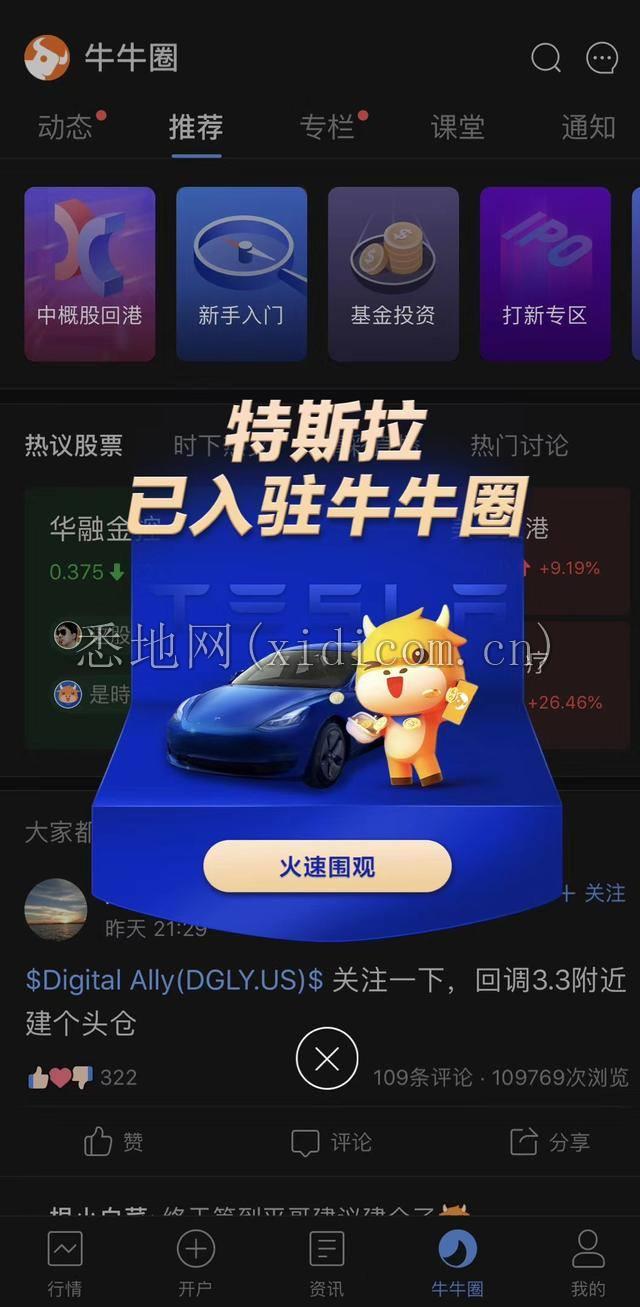This screenshot has height=1307, width=640.
Task: Share the Digital Ally post
Action: pos(549,1141)
